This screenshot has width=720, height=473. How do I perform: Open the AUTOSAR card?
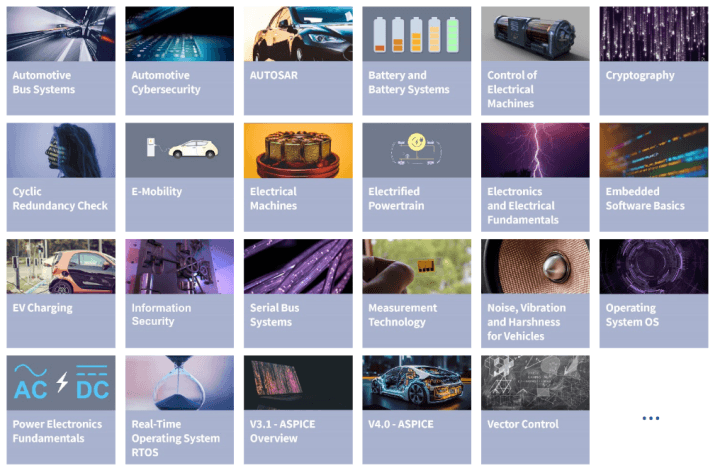coord(298,61)
